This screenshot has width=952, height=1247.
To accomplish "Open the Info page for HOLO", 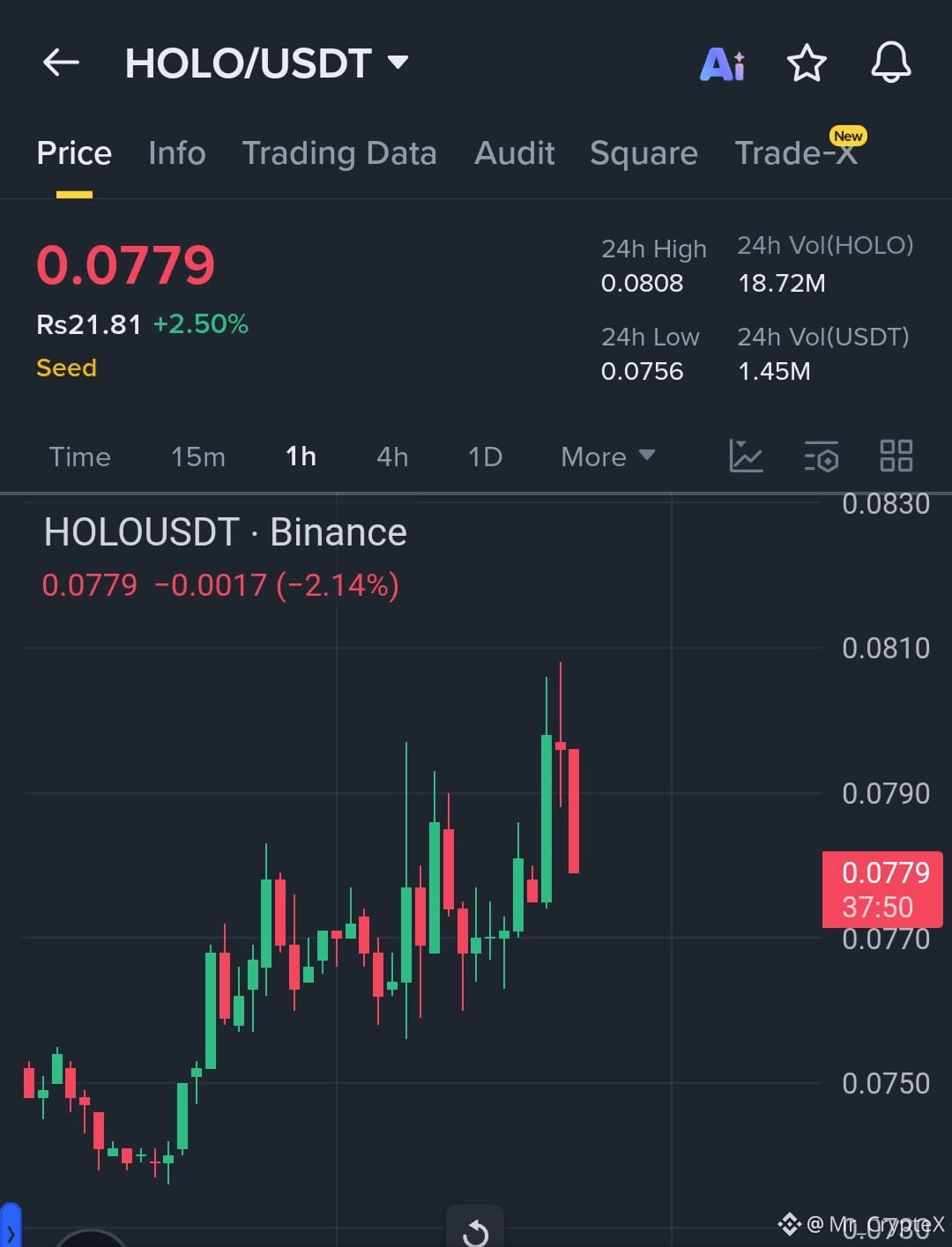I will point(176,152).
